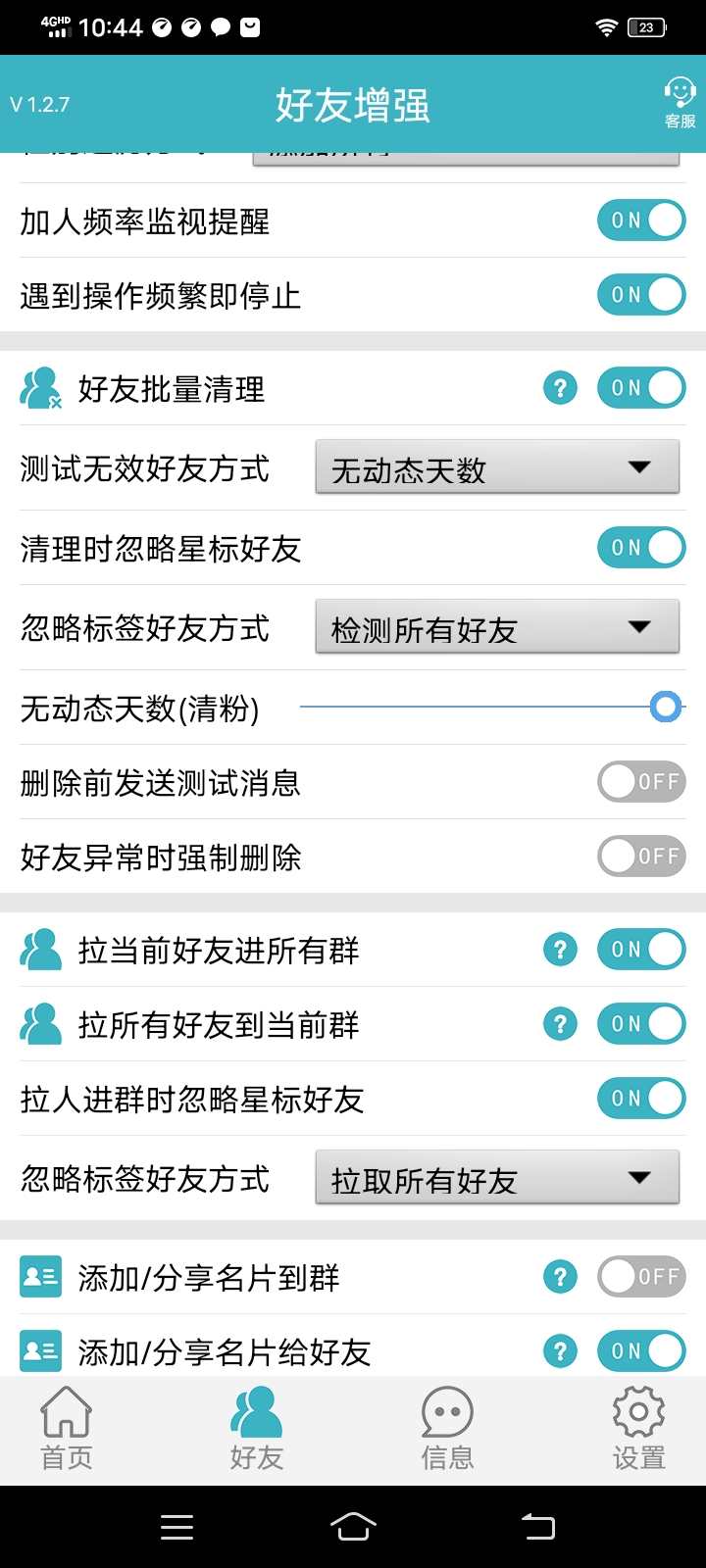The image size is (706, 1568).
Task: Switch to the 信息 tab
Action: [x=447, y=1429]
